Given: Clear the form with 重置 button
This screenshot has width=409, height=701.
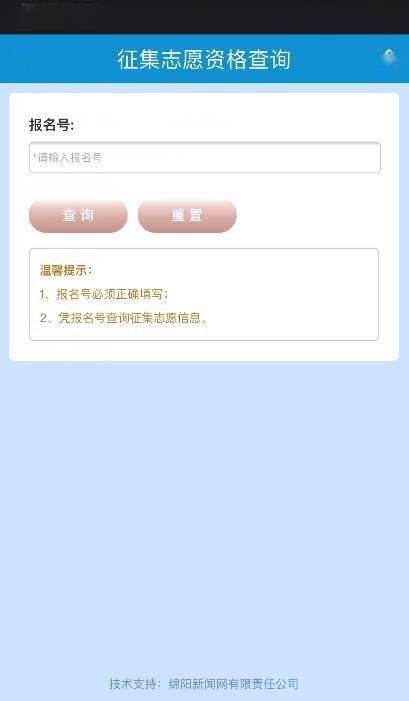Looking at the screenshot, I should coord(187,215).
